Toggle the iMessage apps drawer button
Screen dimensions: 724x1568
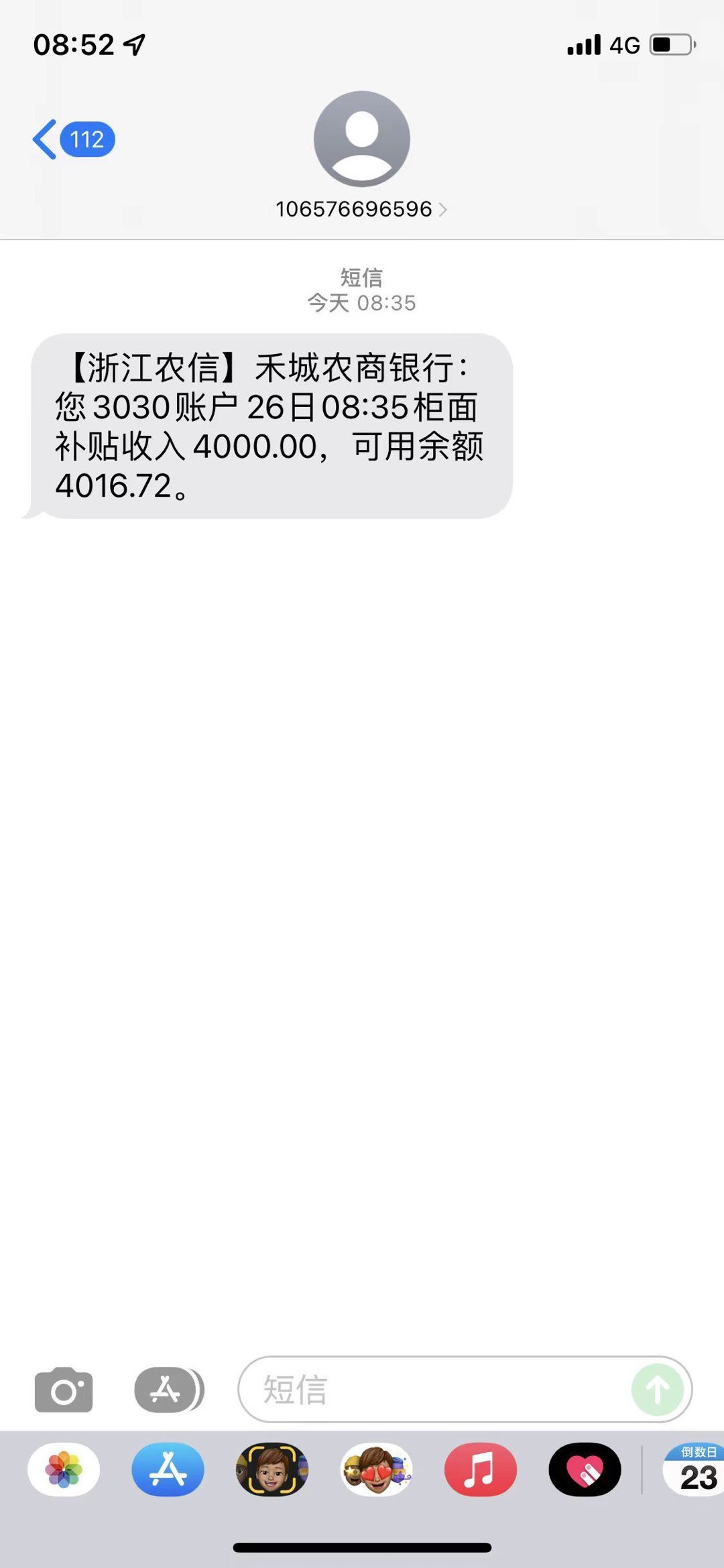169,1390
